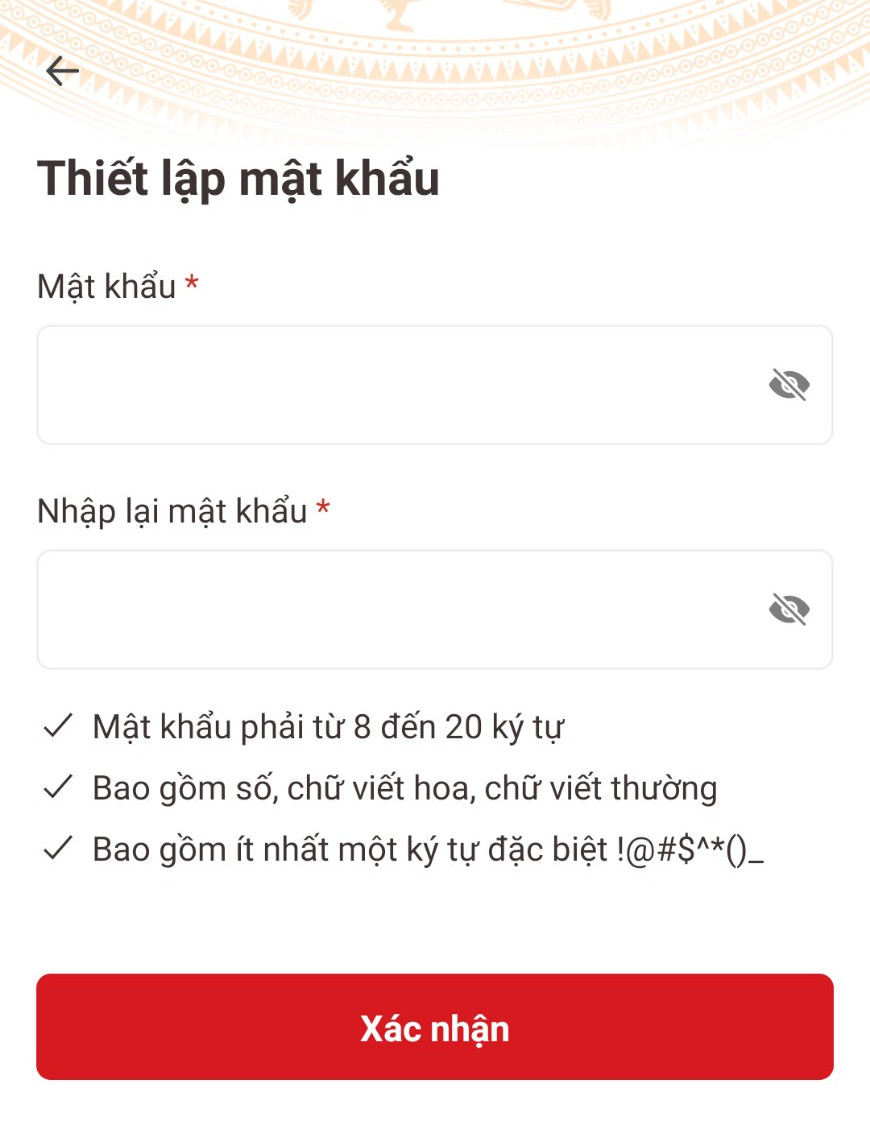The width and height of the screenshot is (870, 1130).
Task: Go back using the arrow icon
Action: point(62,71)
